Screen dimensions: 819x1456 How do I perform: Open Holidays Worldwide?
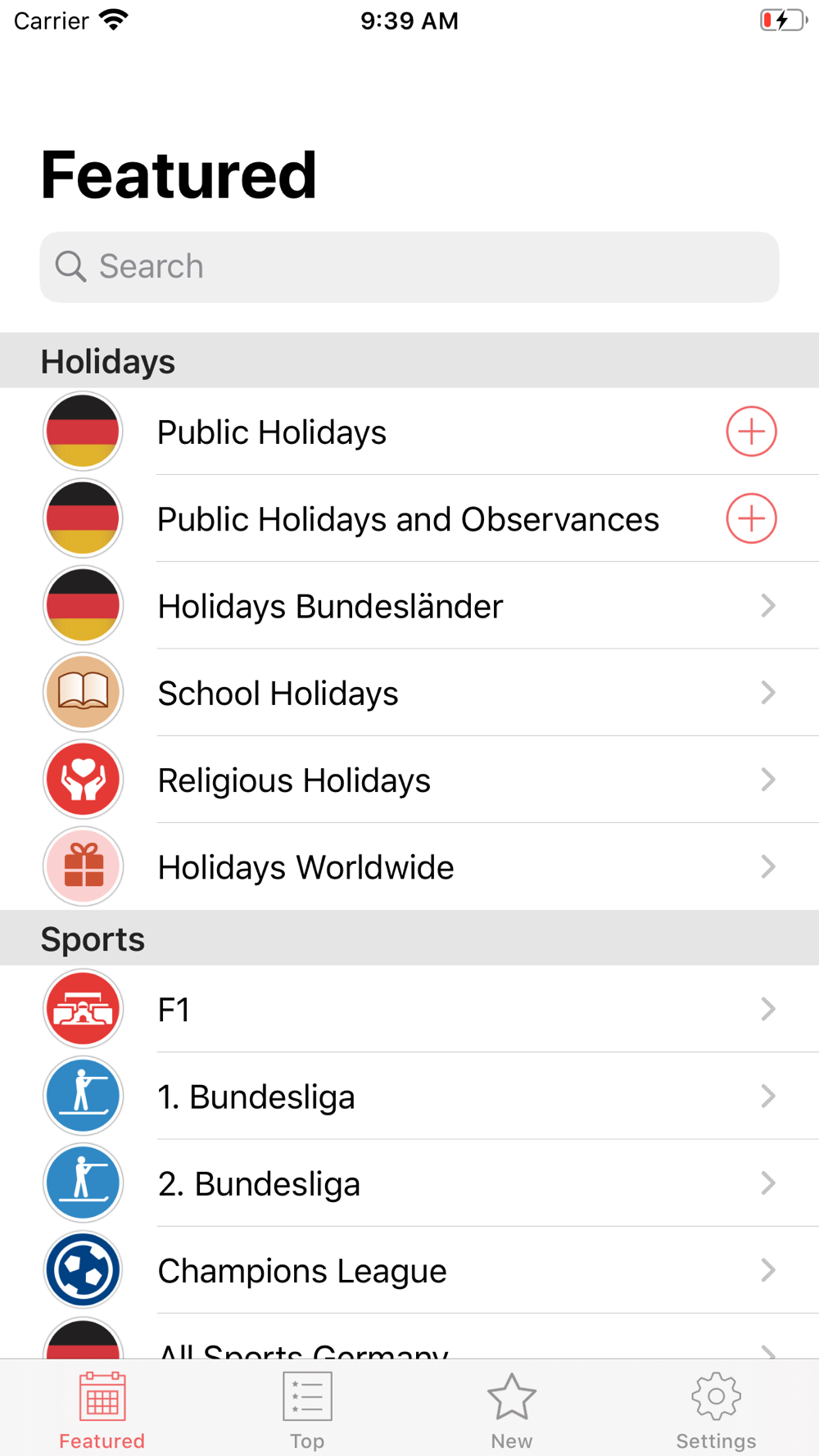point(409,866)
